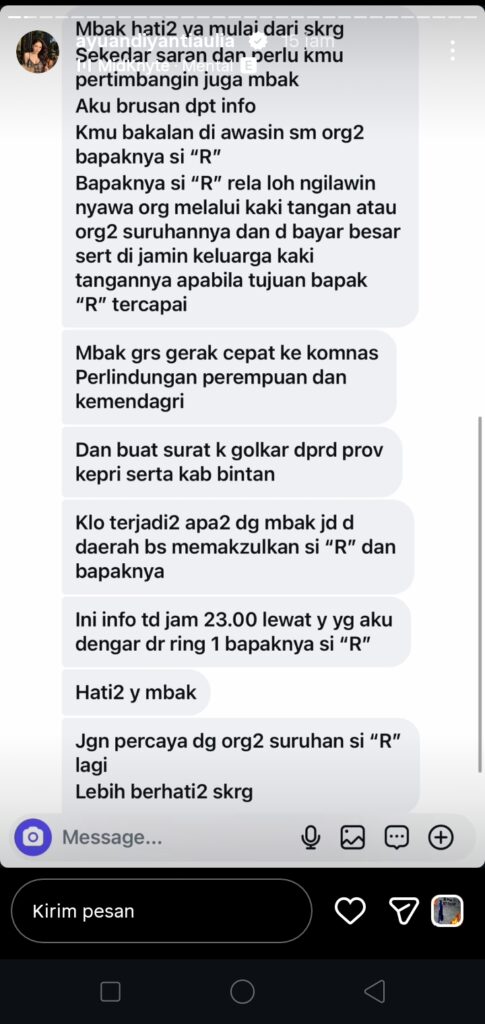
Task: Tap the Kirim pesan reply field
Action: click(x=161, y=910)
